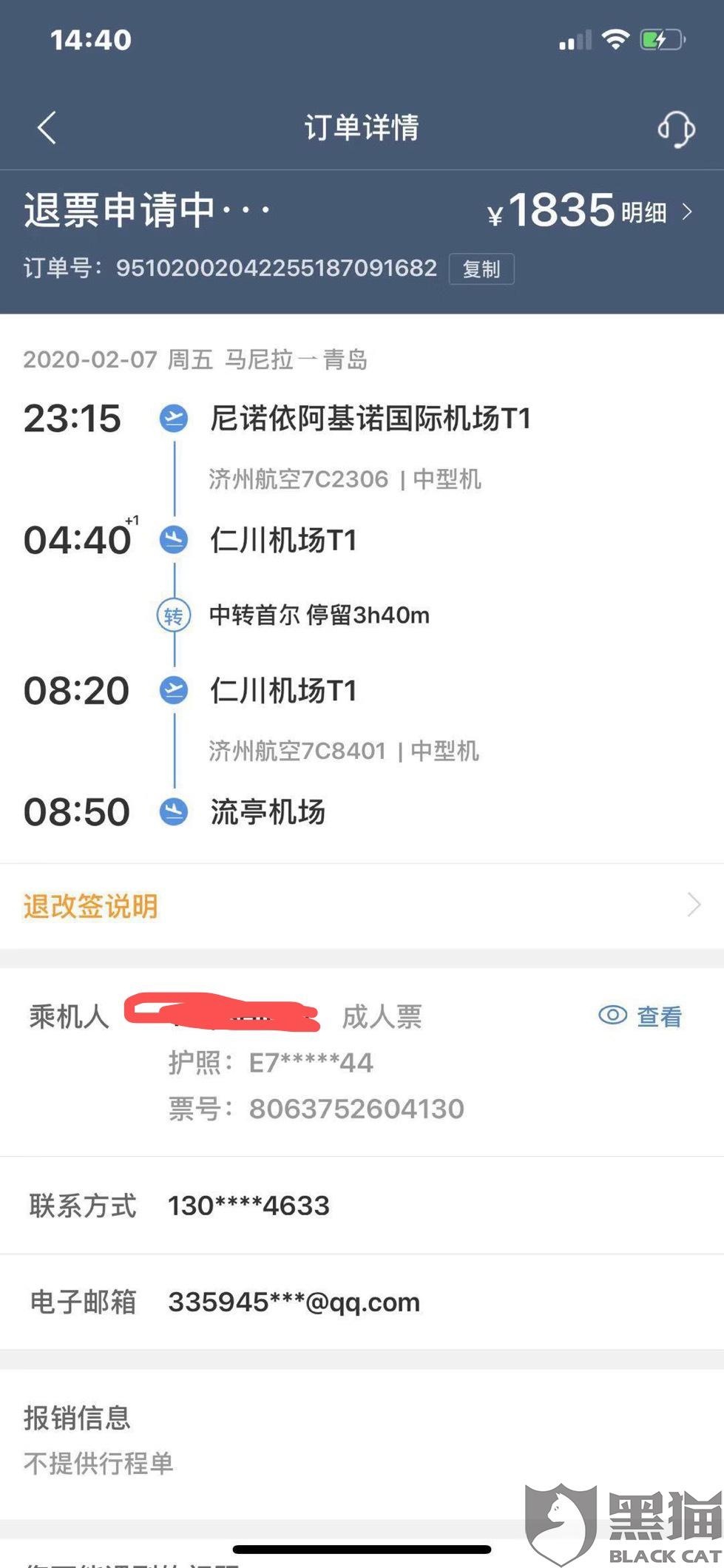Go back using the back arrow
The width and height of the screenshot is (724, 1568).
click(47, 127)
